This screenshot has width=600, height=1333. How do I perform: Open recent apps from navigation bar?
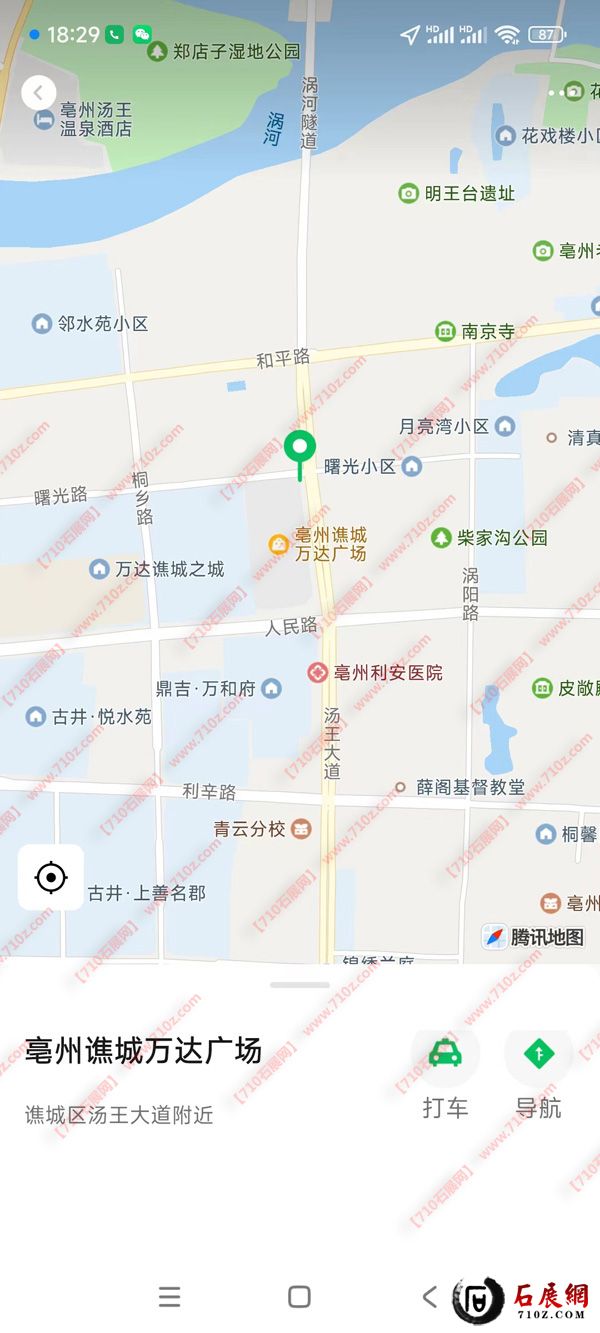coord(170,1297)
